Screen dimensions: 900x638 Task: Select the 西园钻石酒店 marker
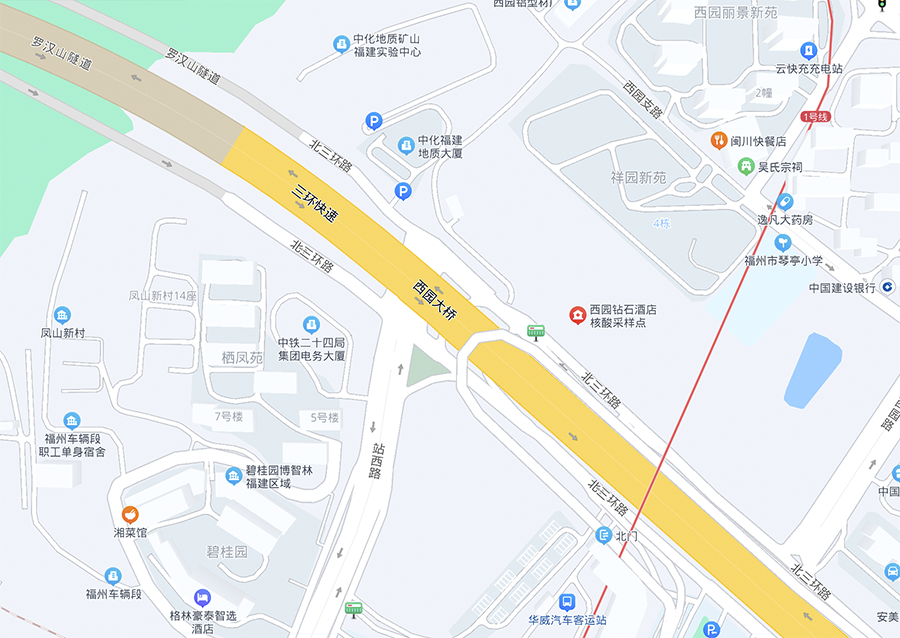[577, 316]
